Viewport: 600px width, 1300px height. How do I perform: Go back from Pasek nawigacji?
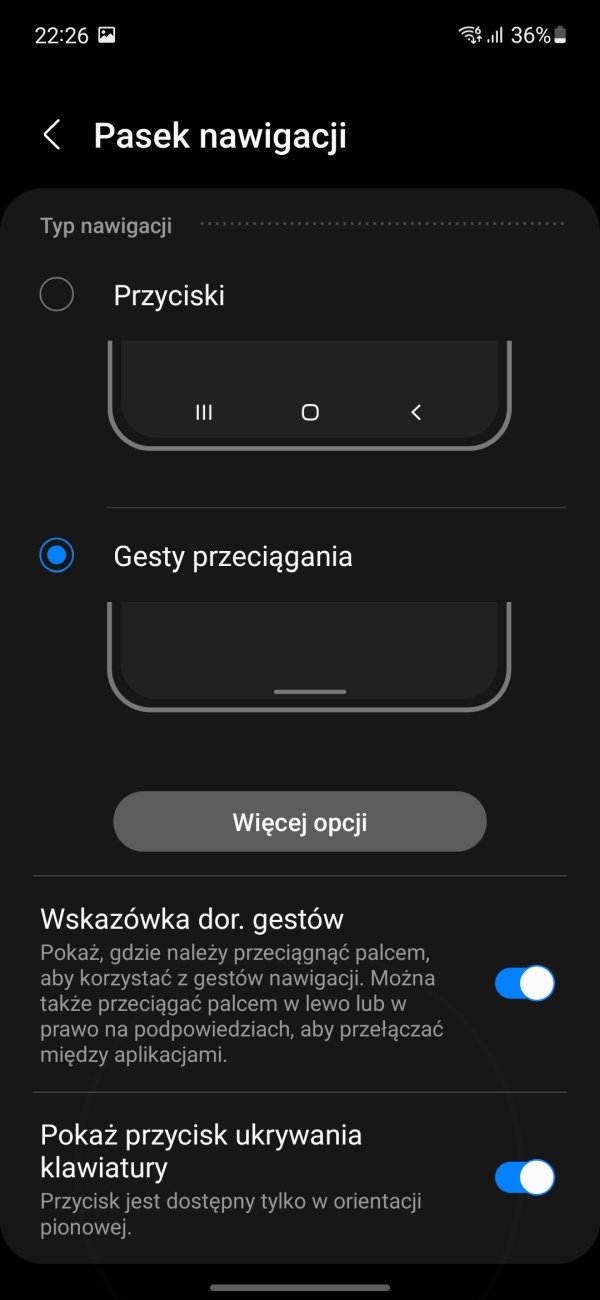[52, 135]
